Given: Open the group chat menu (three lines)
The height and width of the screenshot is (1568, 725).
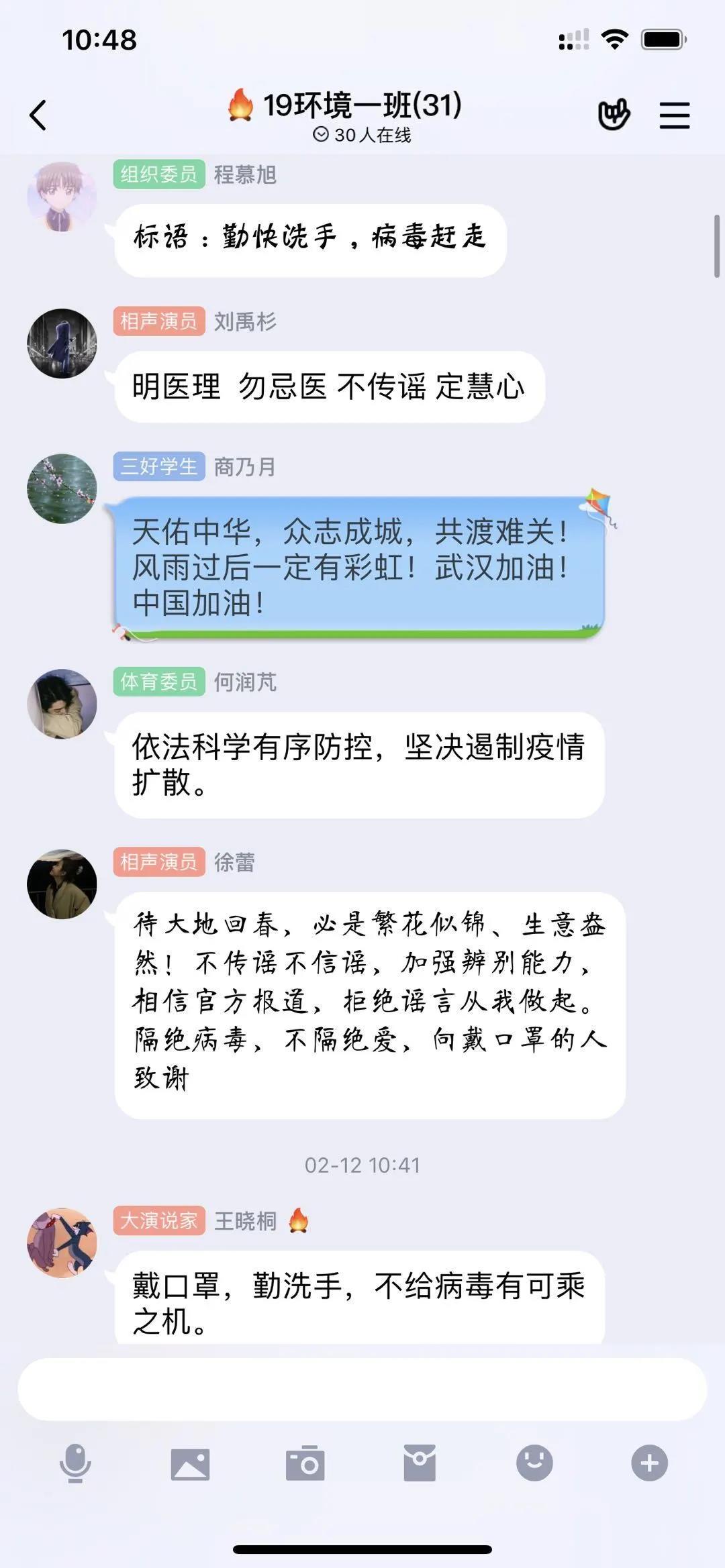Looking at the screenshot, I should coord(674,115).
